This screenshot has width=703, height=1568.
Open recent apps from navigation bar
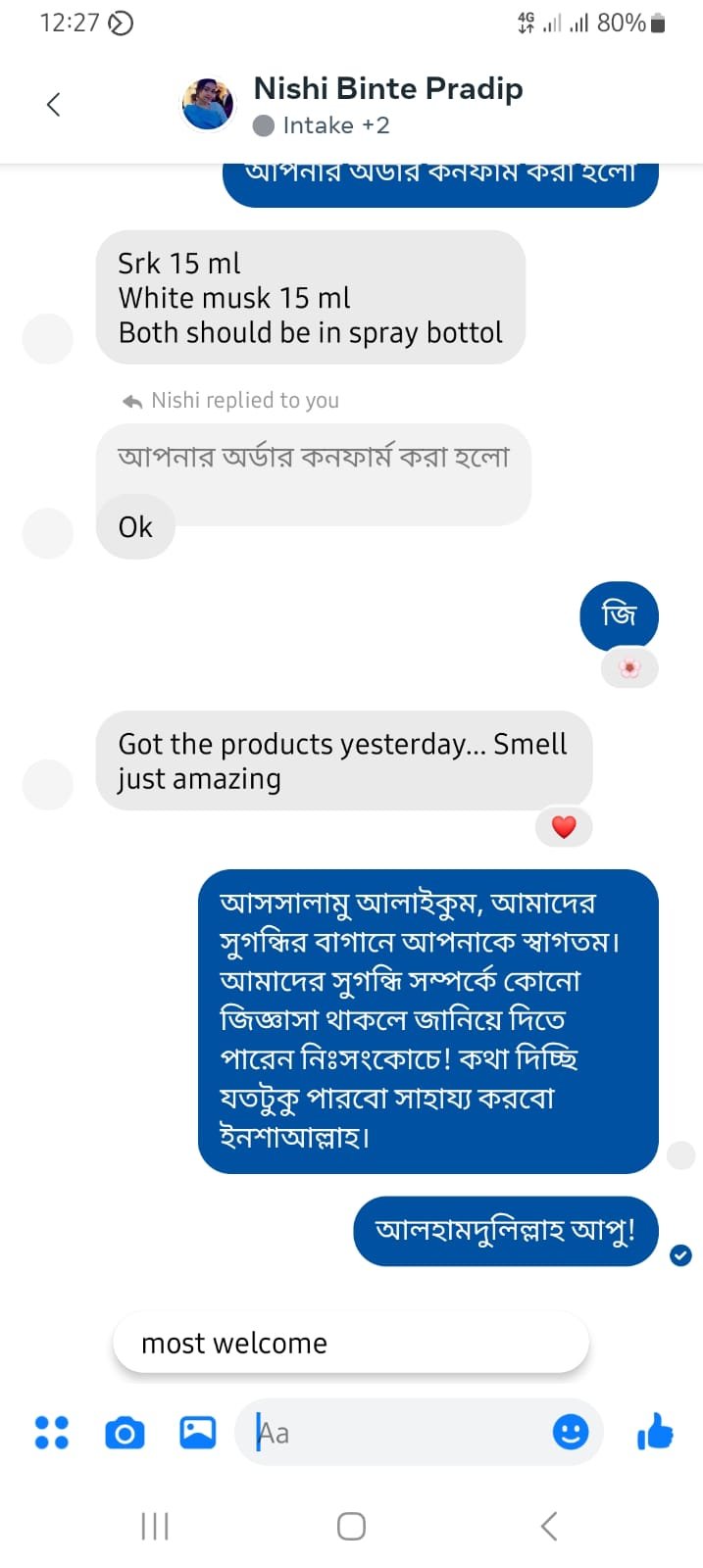tap(155, 1526)
